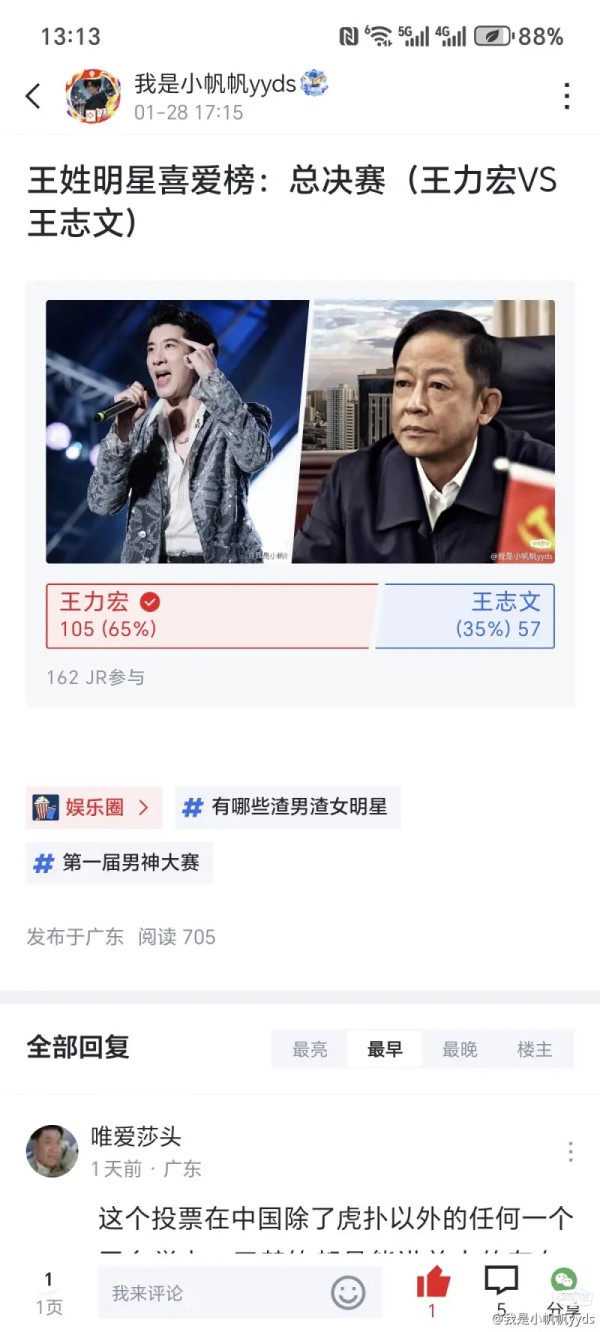Image resolution: width=600 pixels, height=1332 pixels.
Task: Sort replies by 最亮
Action: (310, 1049)
